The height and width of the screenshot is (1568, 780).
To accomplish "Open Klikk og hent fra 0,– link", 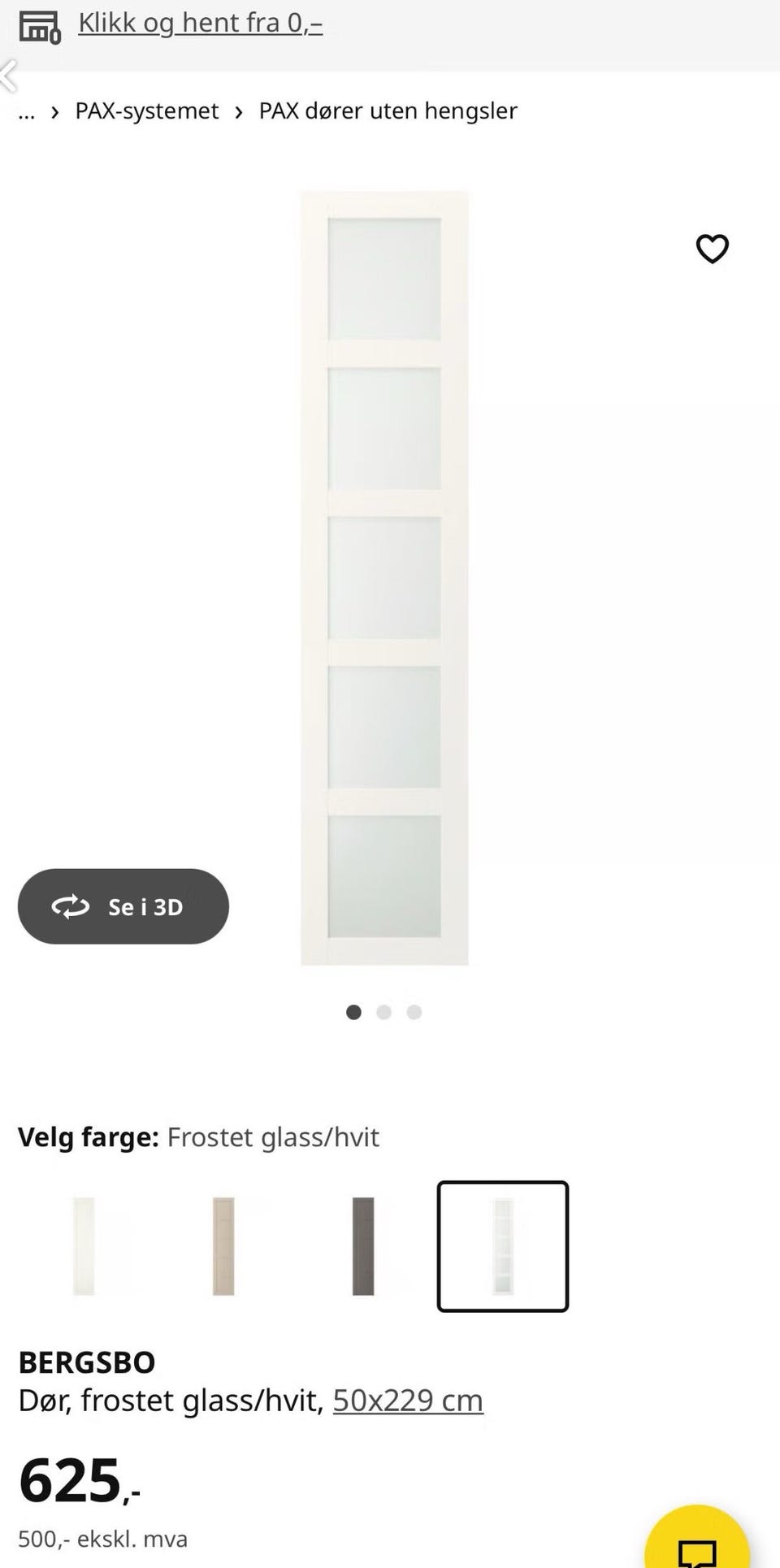I will click(x=199, y=22).
